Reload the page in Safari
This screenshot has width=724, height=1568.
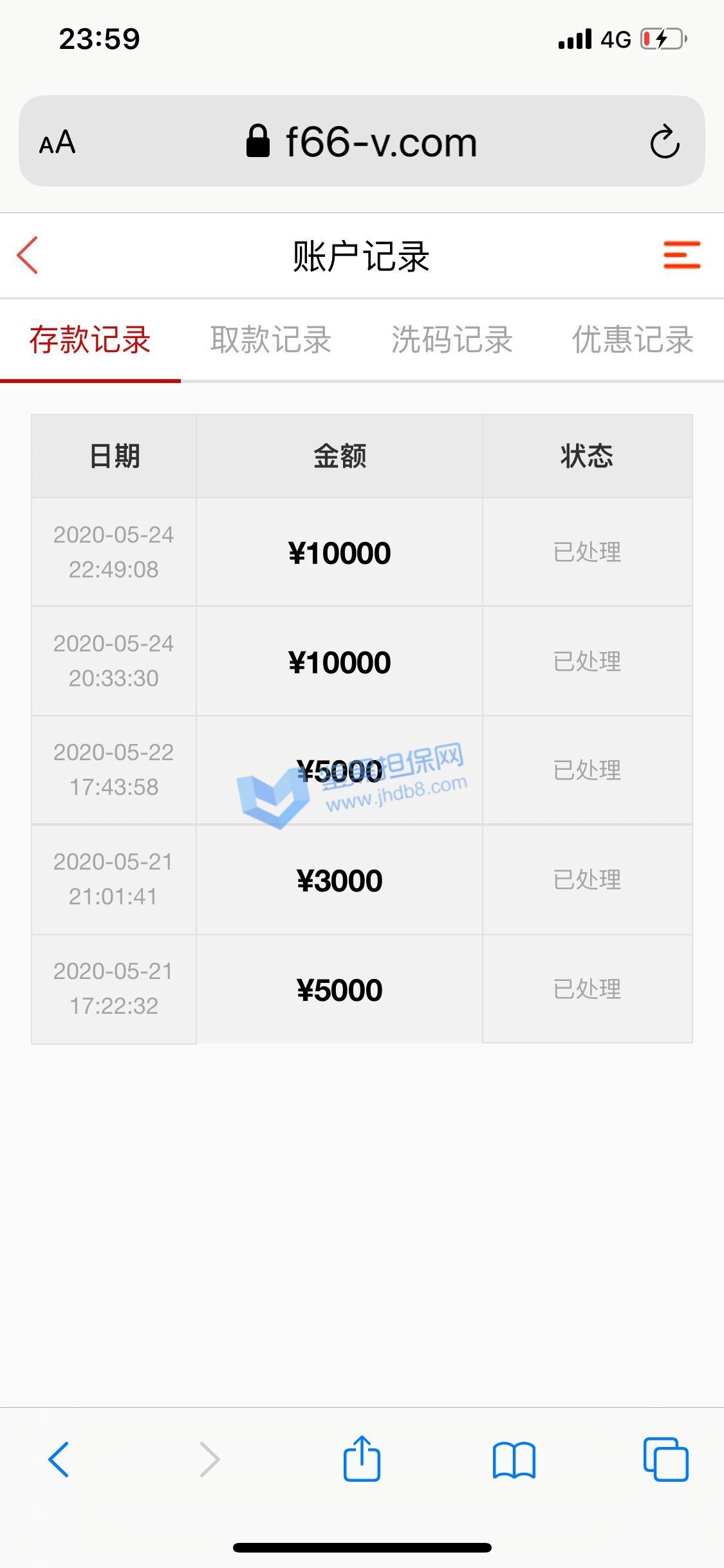click(x=664, y=142)
